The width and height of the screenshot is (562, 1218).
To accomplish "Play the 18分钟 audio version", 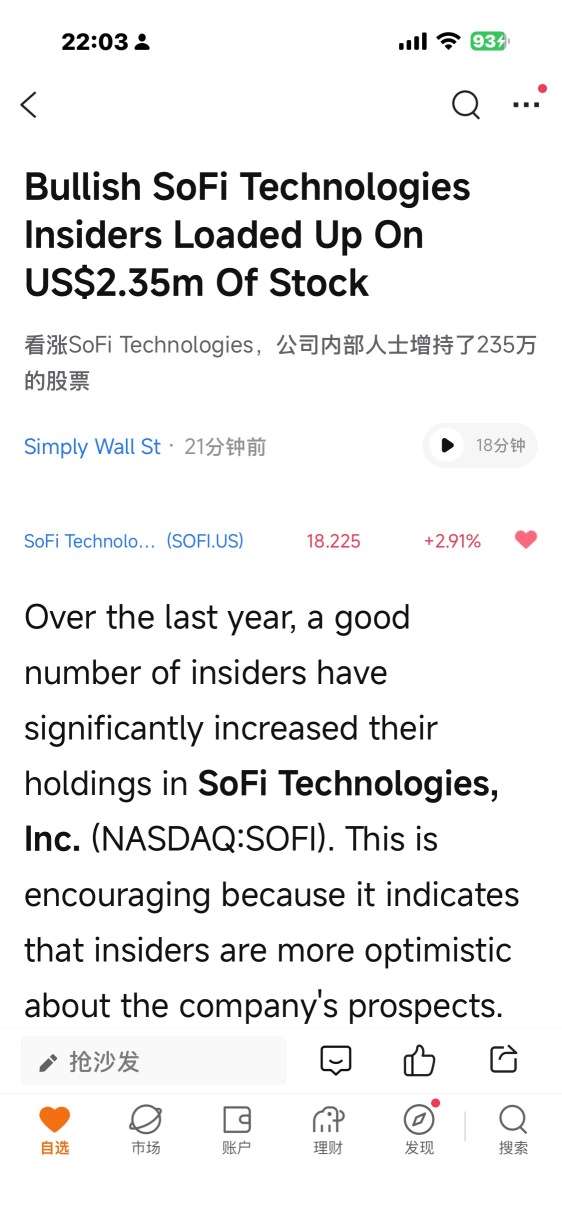I will 481,445.
